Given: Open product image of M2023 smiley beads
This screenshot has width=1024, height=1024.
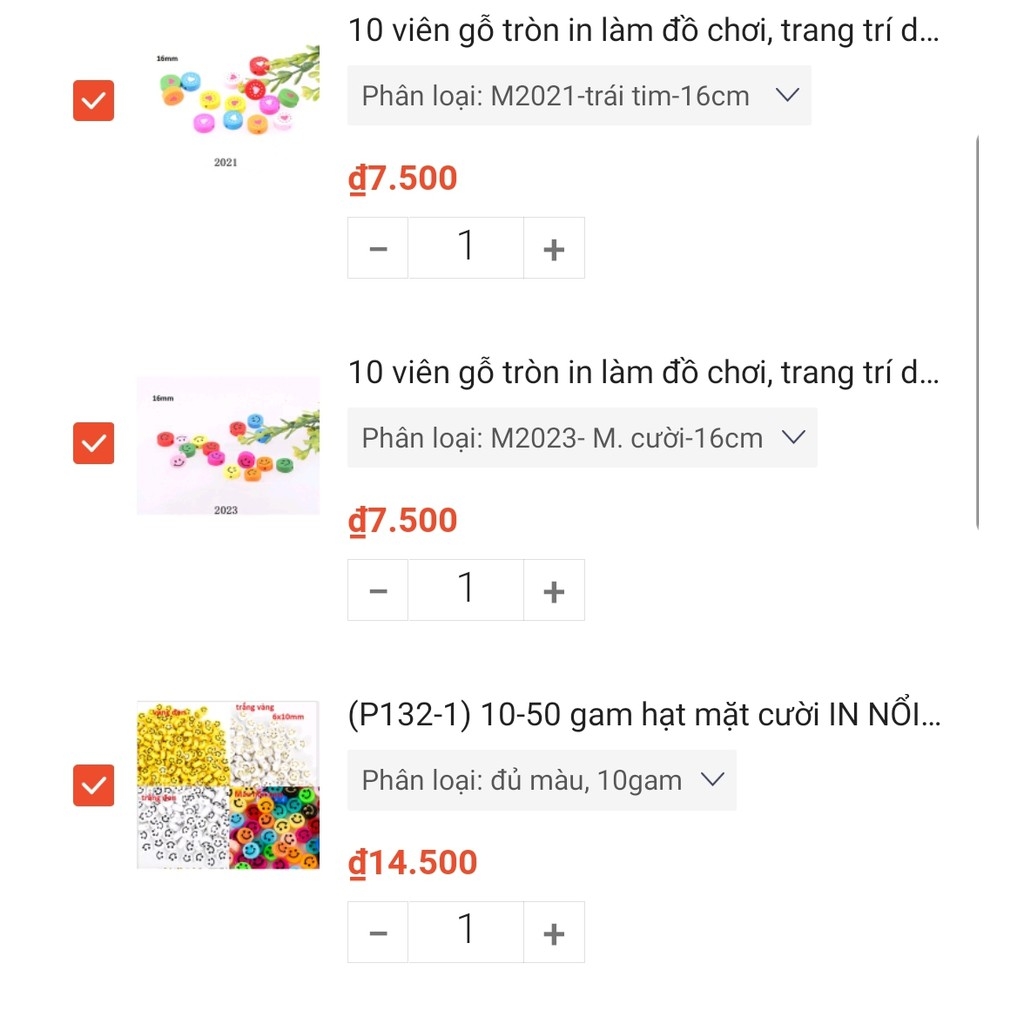Looking at the screenshot, I should tap(228, 446).
